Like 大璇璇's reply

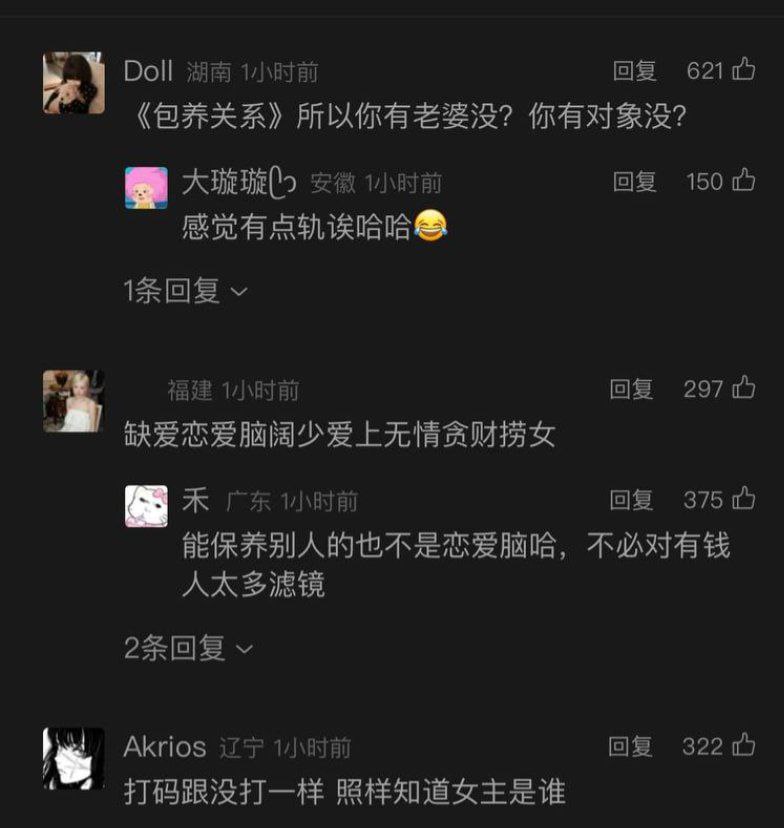click(x=743, y=181)
